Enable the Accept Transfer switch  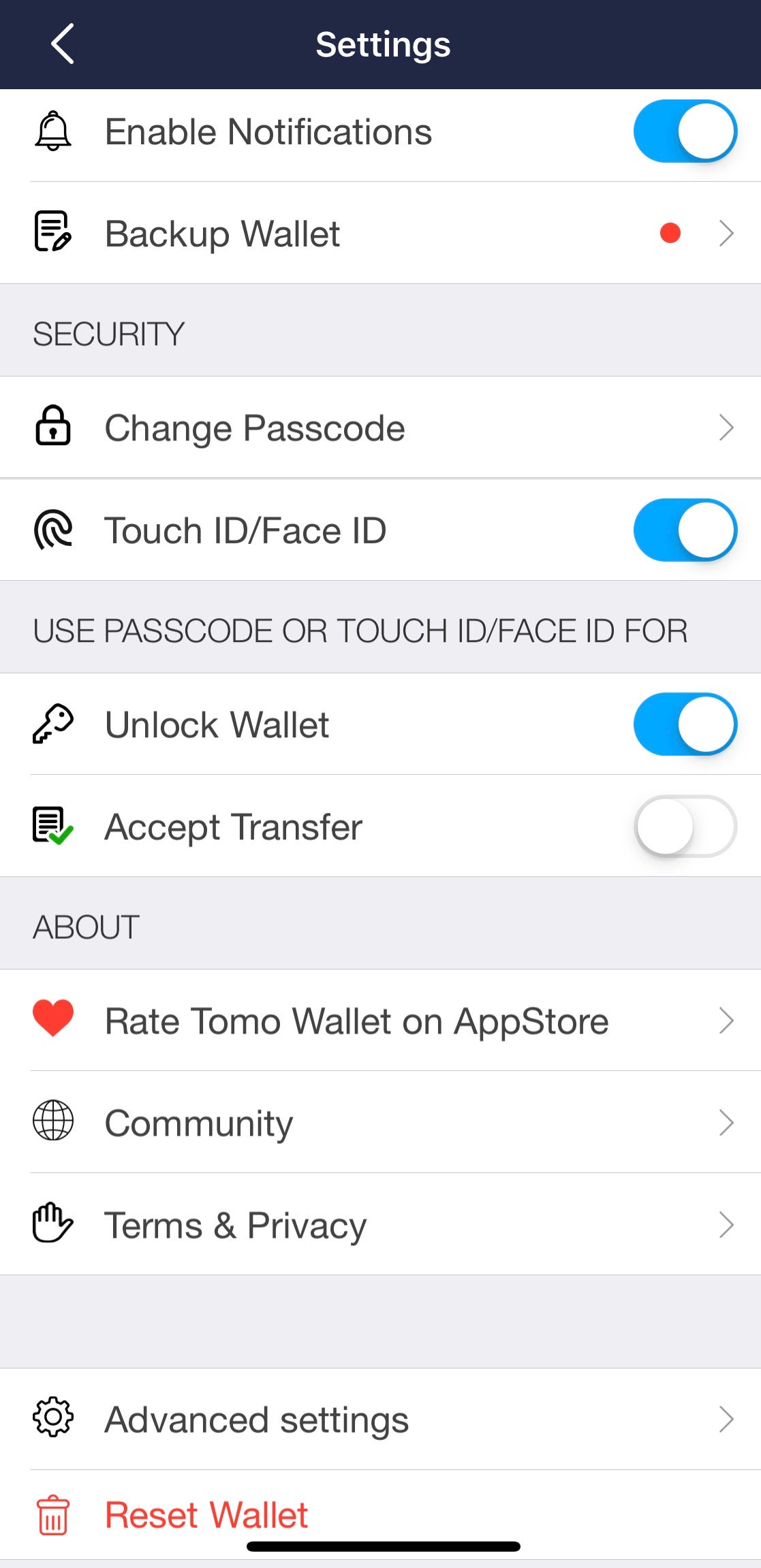684,827
